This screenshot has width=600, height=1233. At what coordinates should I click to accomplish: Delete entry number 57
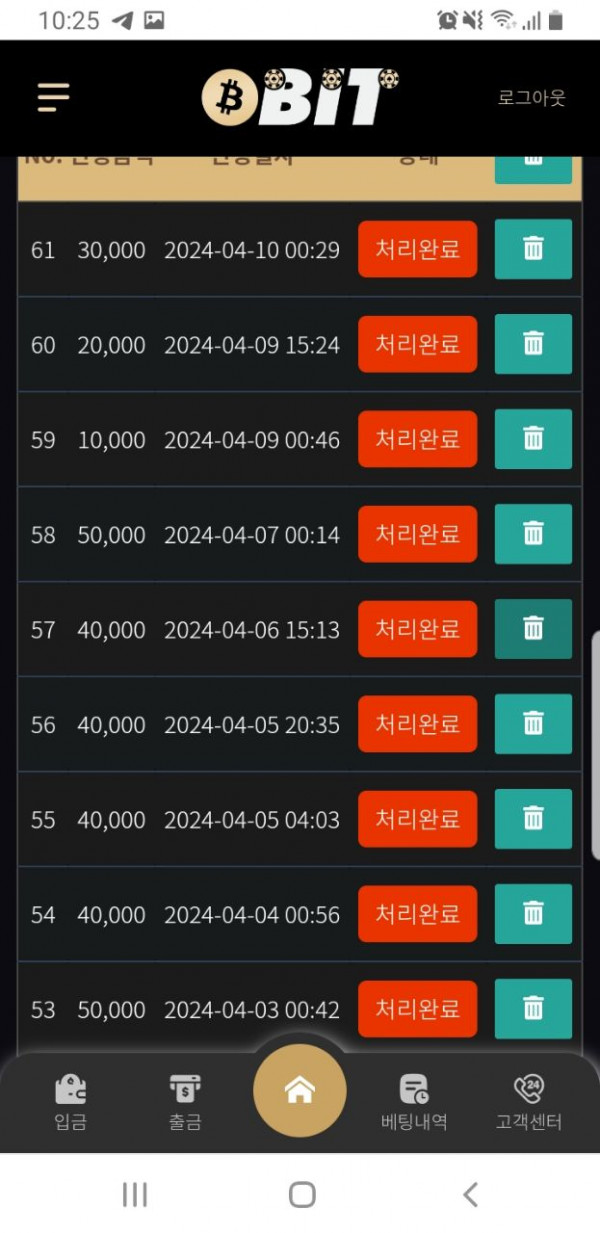pos(533,629)
